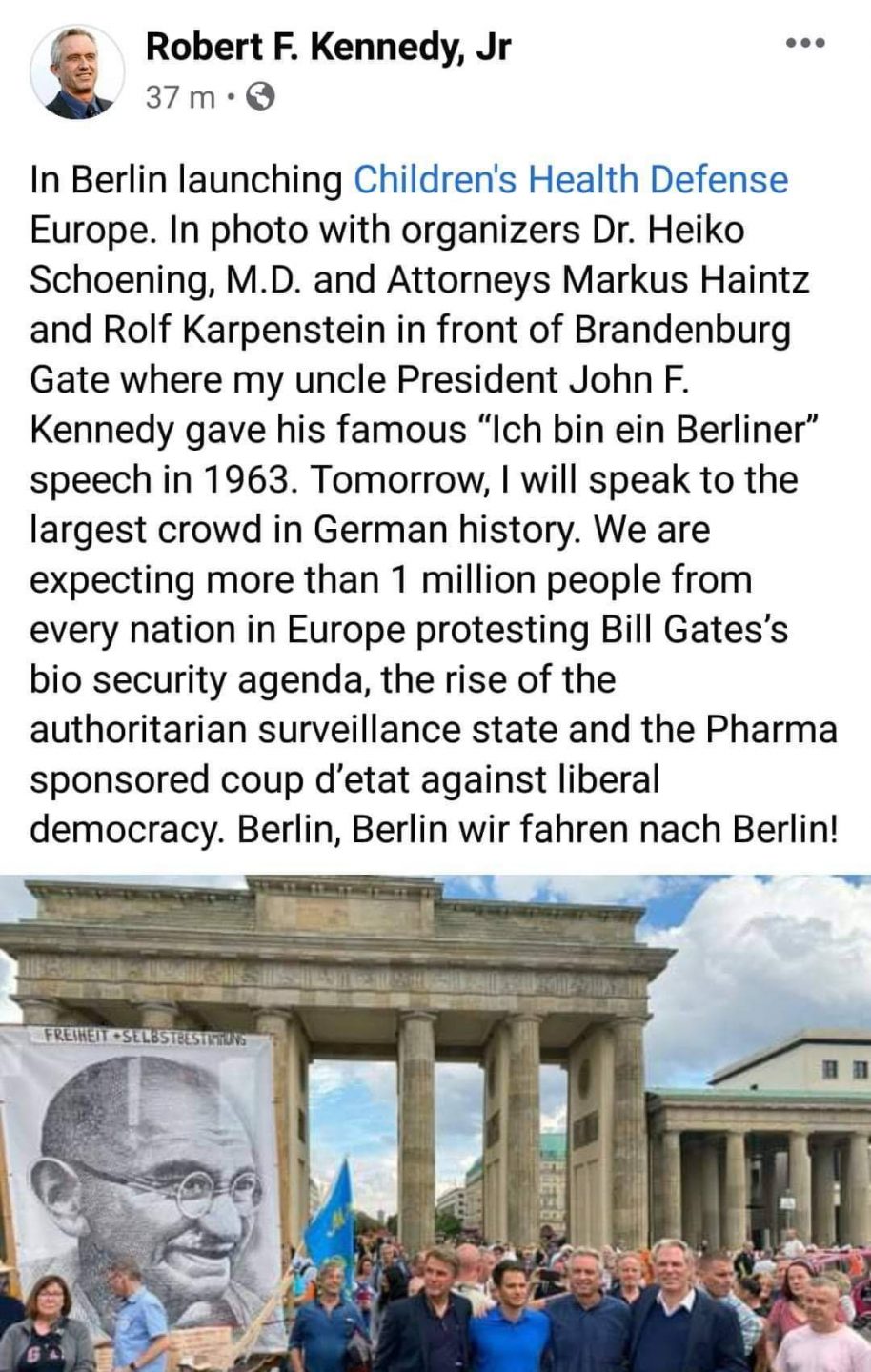The width and height of the screenshot is (871, 1372).
Task: Open Robert F. Kennedy, Jr's profile picture
Action: click(77, 71)
